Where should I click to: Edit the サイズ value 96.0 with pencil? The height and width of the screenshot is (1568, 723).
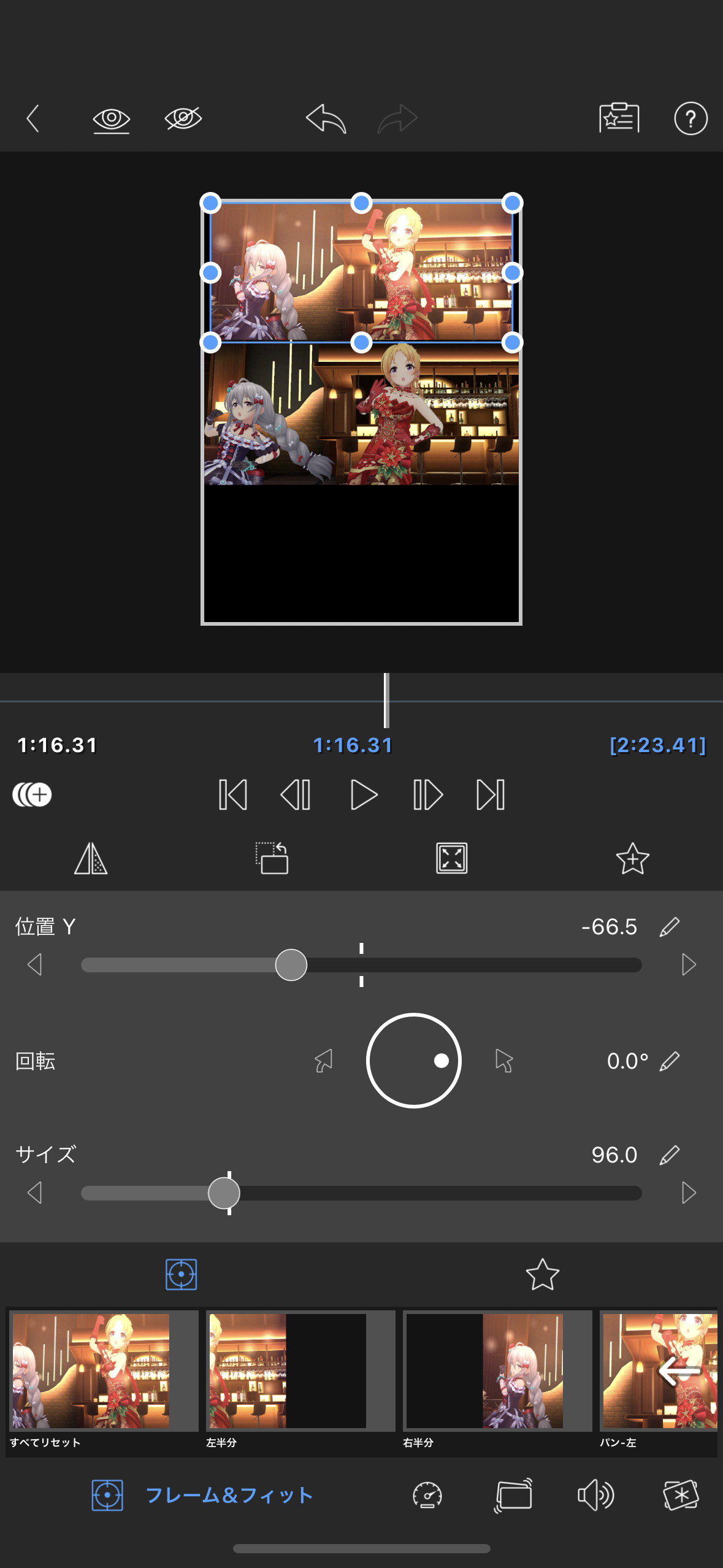[670, 1155]
